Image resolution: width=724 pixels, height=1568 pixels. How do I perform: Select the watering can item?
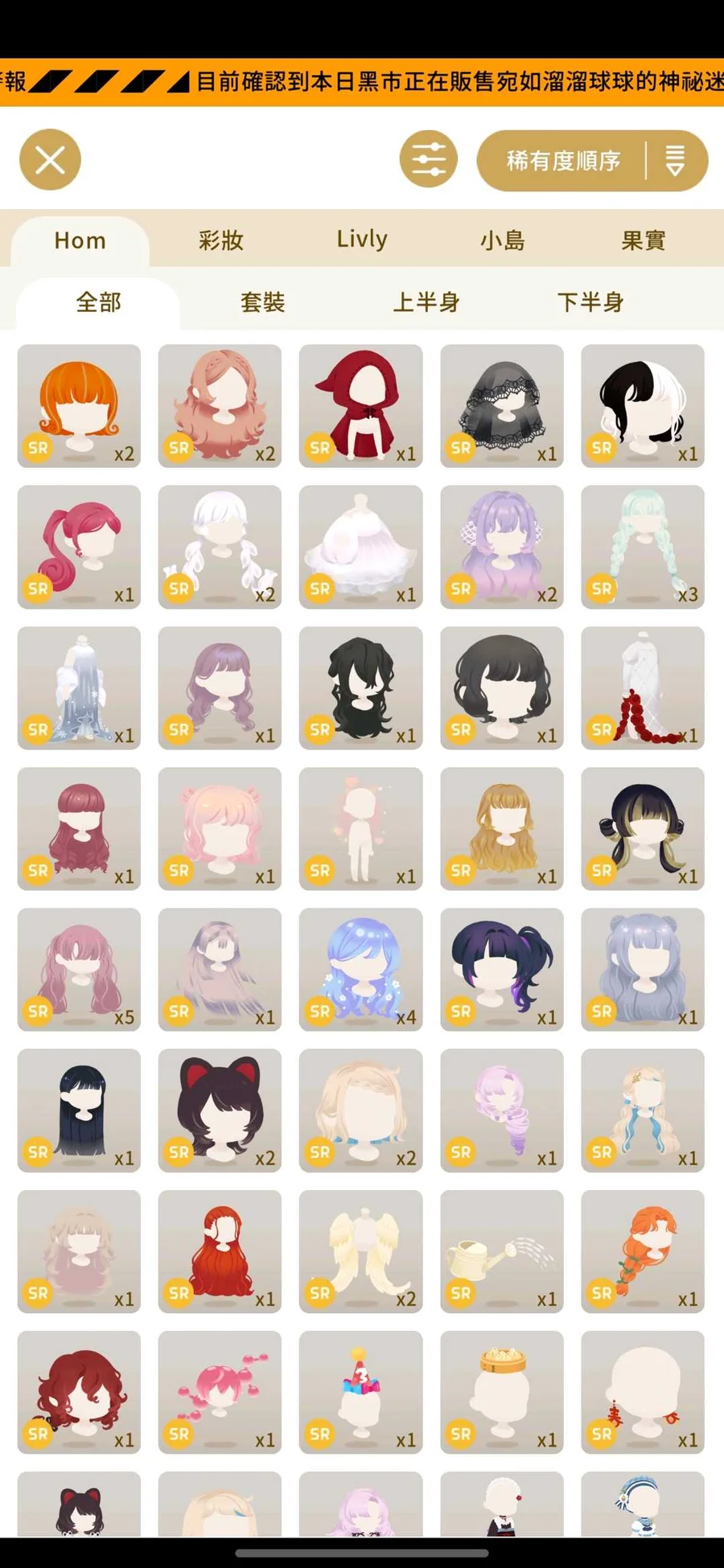[502, 1251]
